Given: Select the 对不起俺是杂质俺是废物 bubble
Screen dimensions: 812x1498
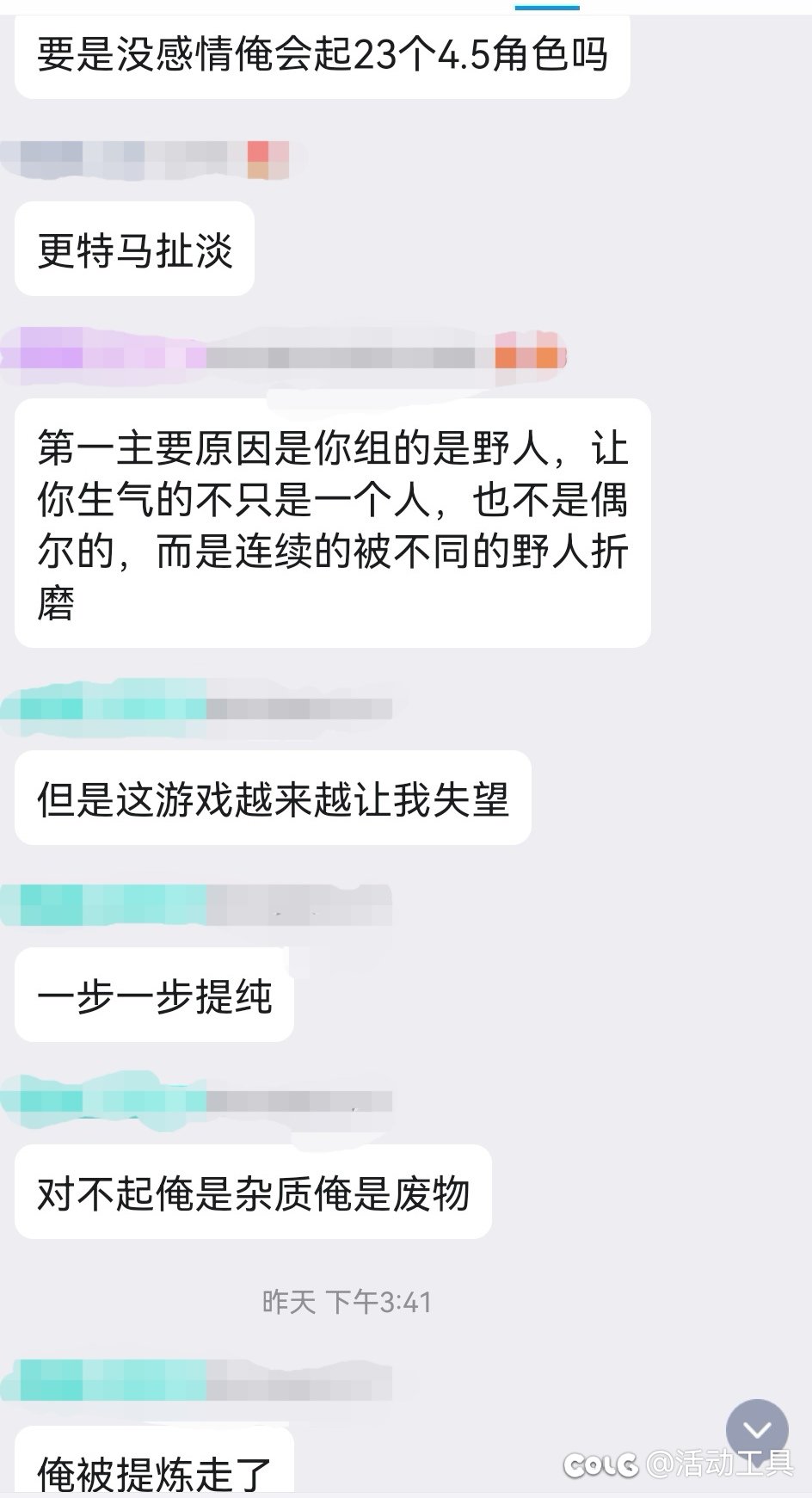Looking at the screenshot, I should click(254, 1193).
